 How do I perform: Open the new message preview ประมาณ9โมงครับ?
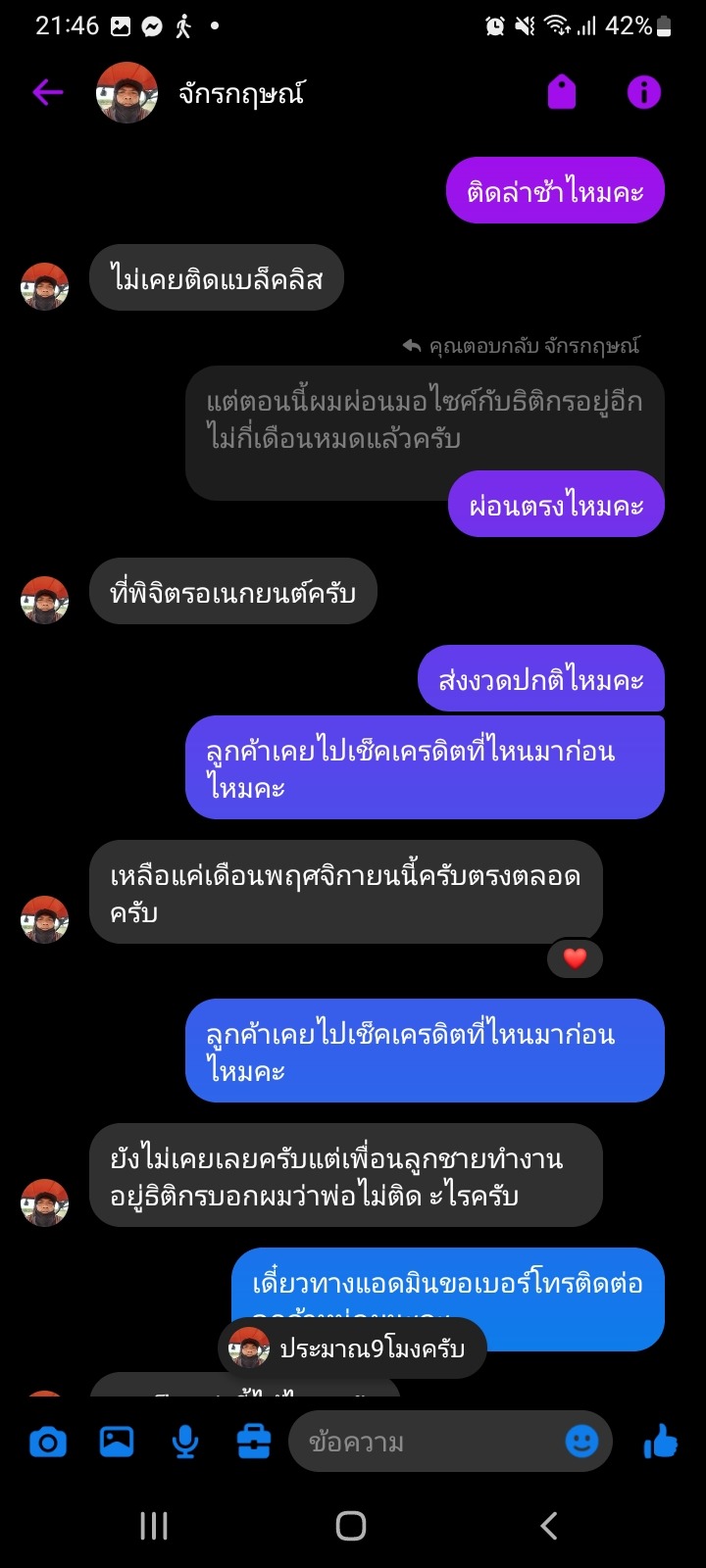[x=353, y=1348]
